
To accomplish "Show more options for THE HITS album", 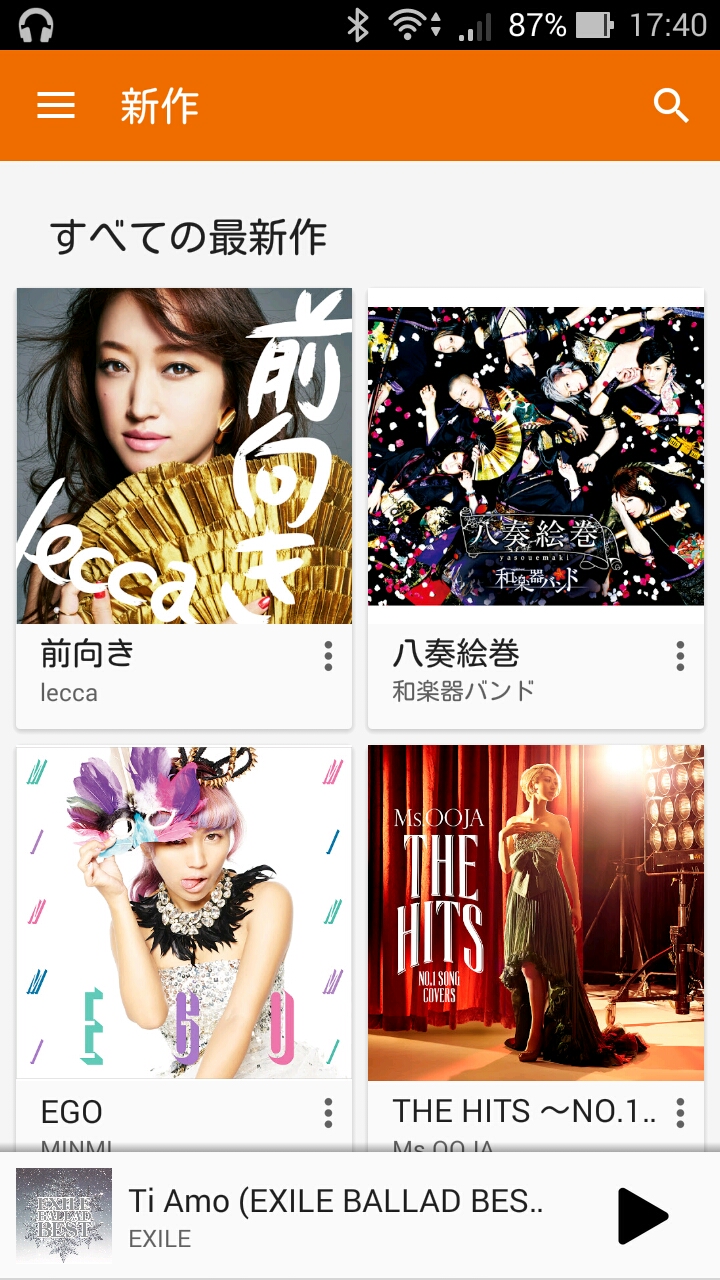I will coord(680,1113).
